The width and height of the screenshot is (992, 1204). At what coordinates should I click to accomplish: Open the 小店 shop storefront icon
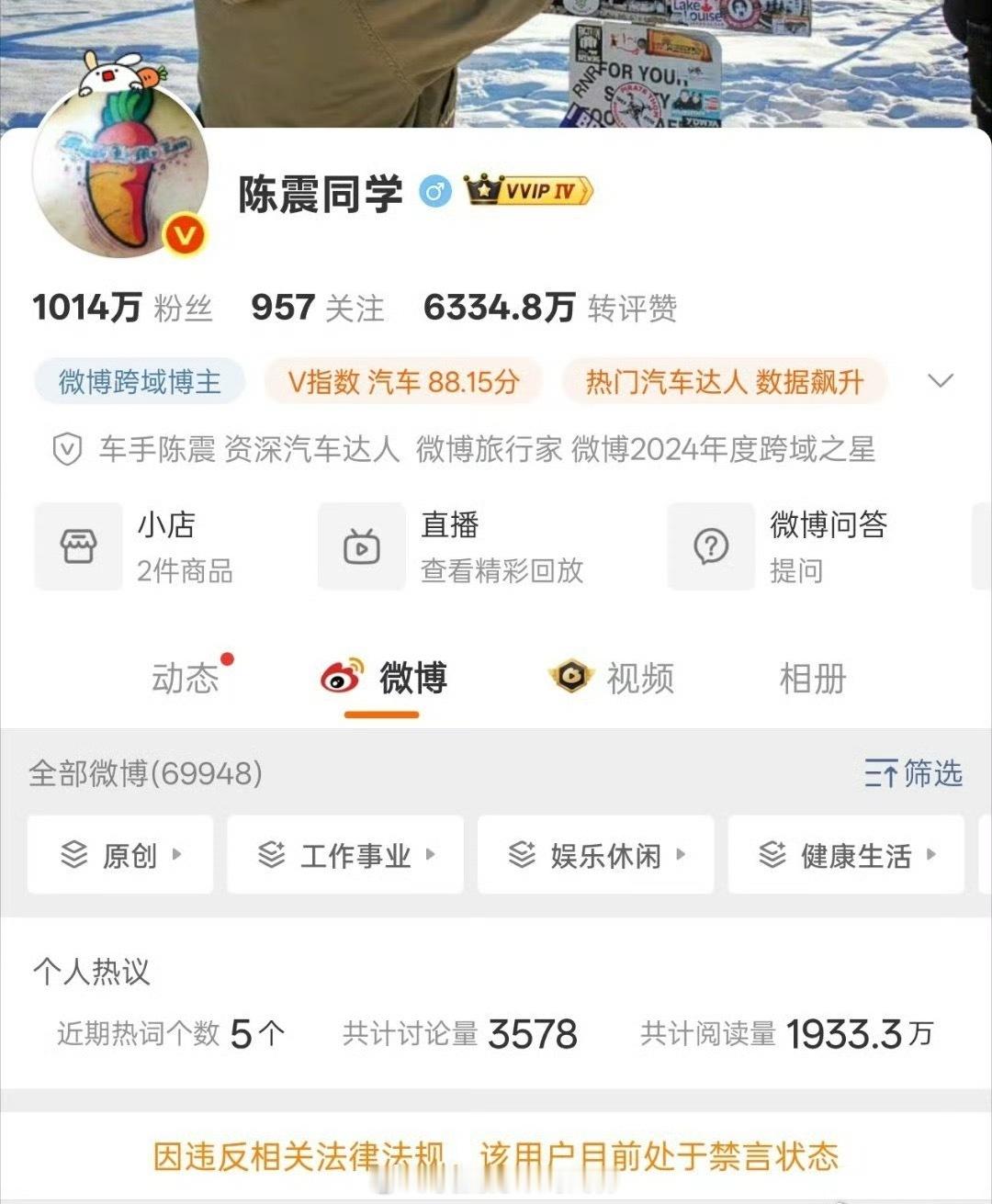(79, 546)
